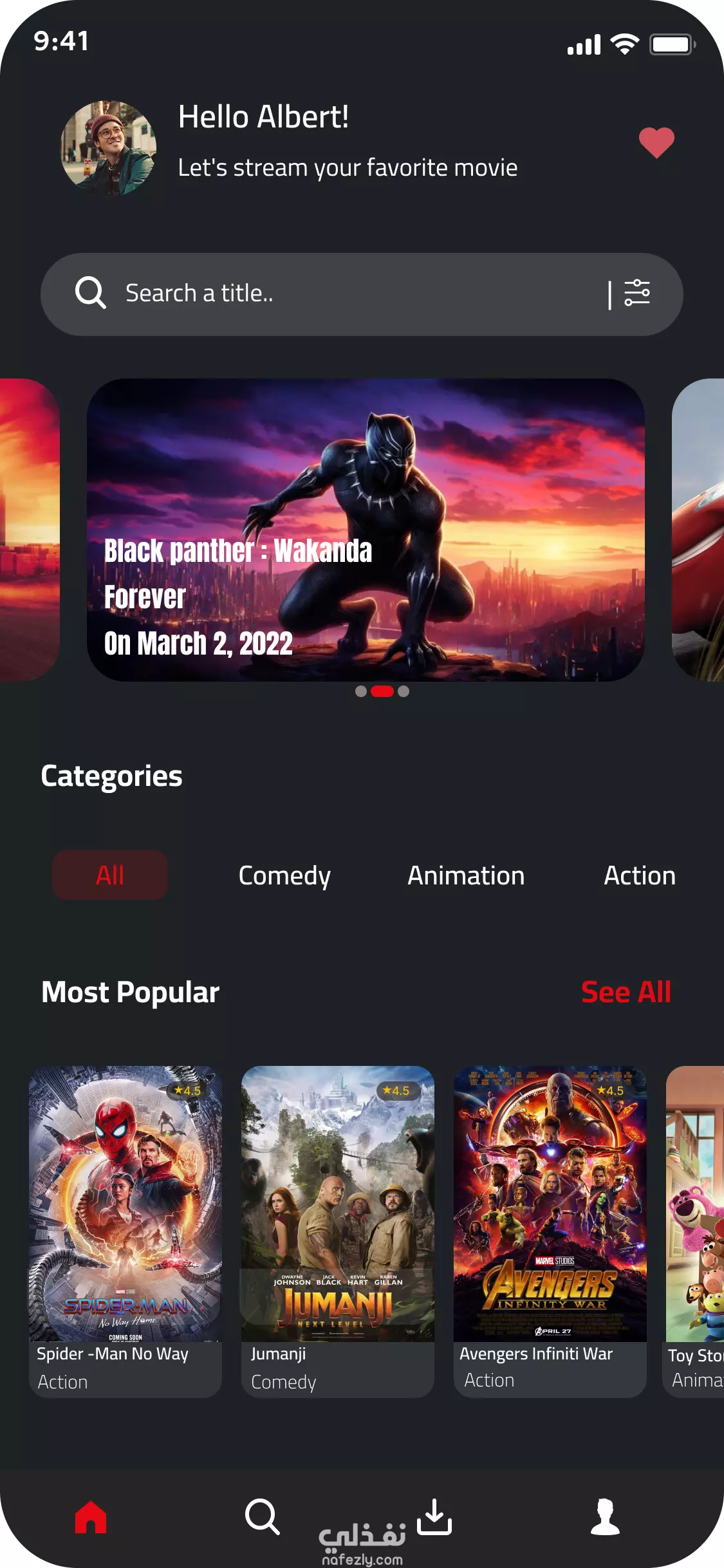724x1568 pixels.
Task: Switch to the Search tab in bottom bar
Action: [263, 1517]
